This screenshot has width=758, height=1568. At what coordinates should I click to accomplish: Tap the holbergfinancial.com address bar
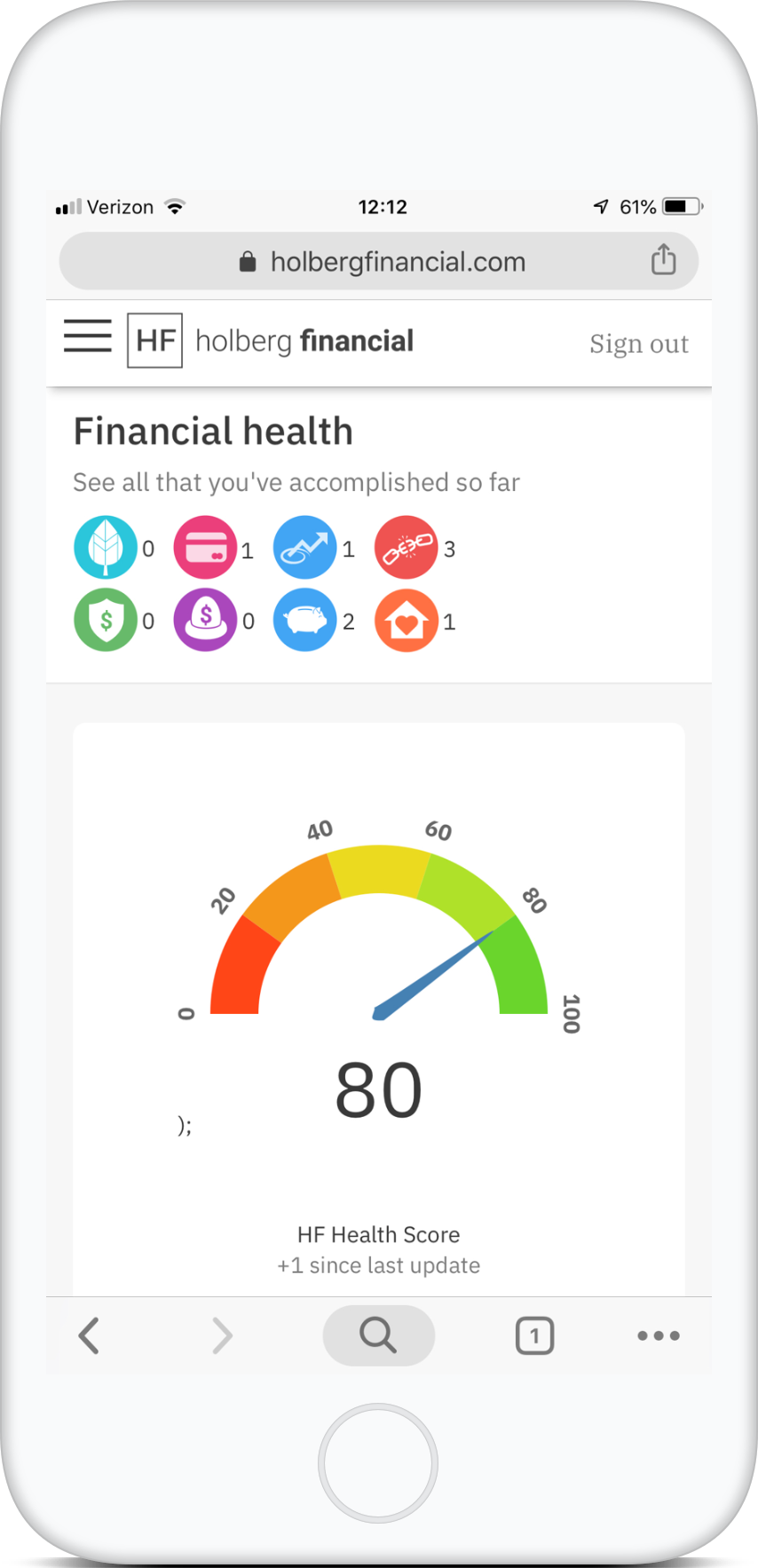(x=382, y=262)
